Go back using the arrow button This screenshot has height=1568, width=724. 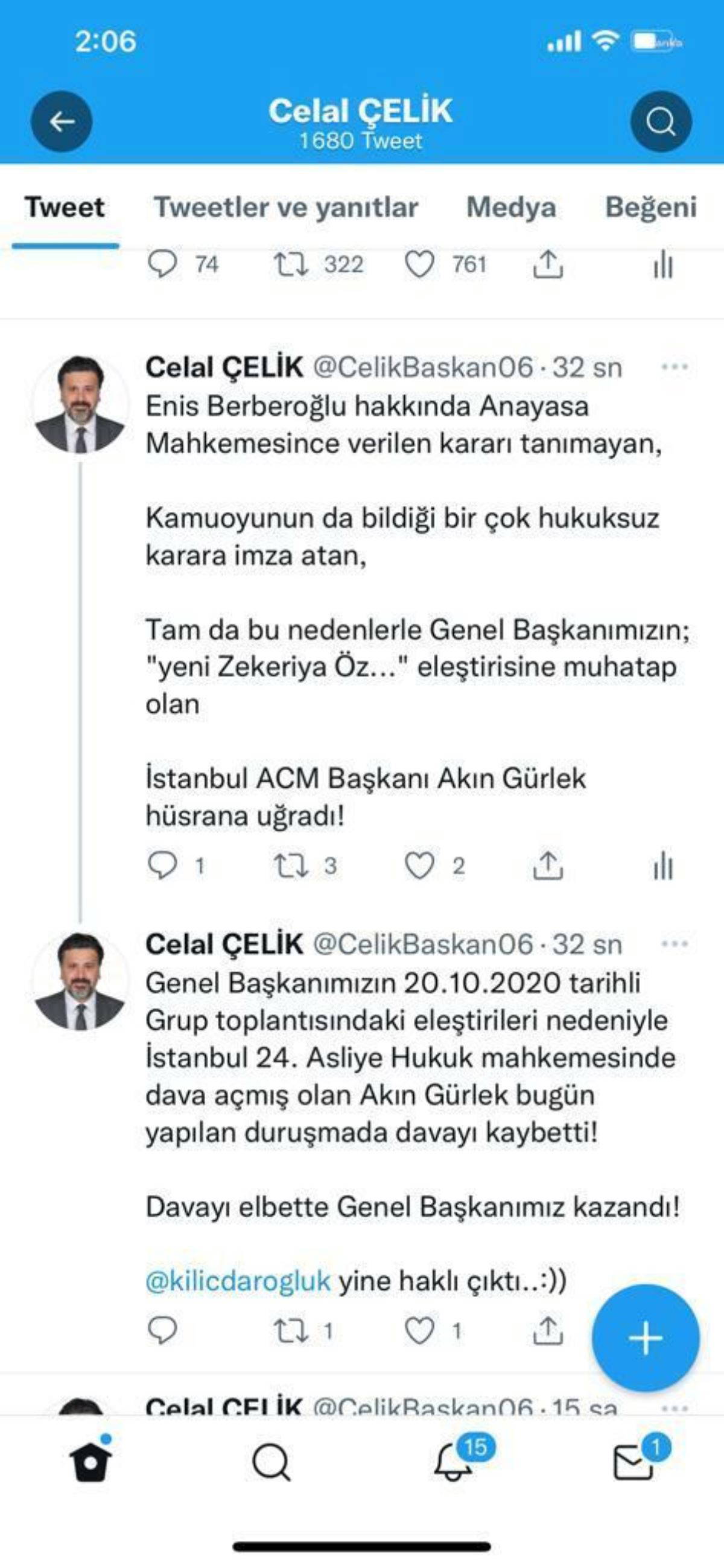[x=62, y=122]
